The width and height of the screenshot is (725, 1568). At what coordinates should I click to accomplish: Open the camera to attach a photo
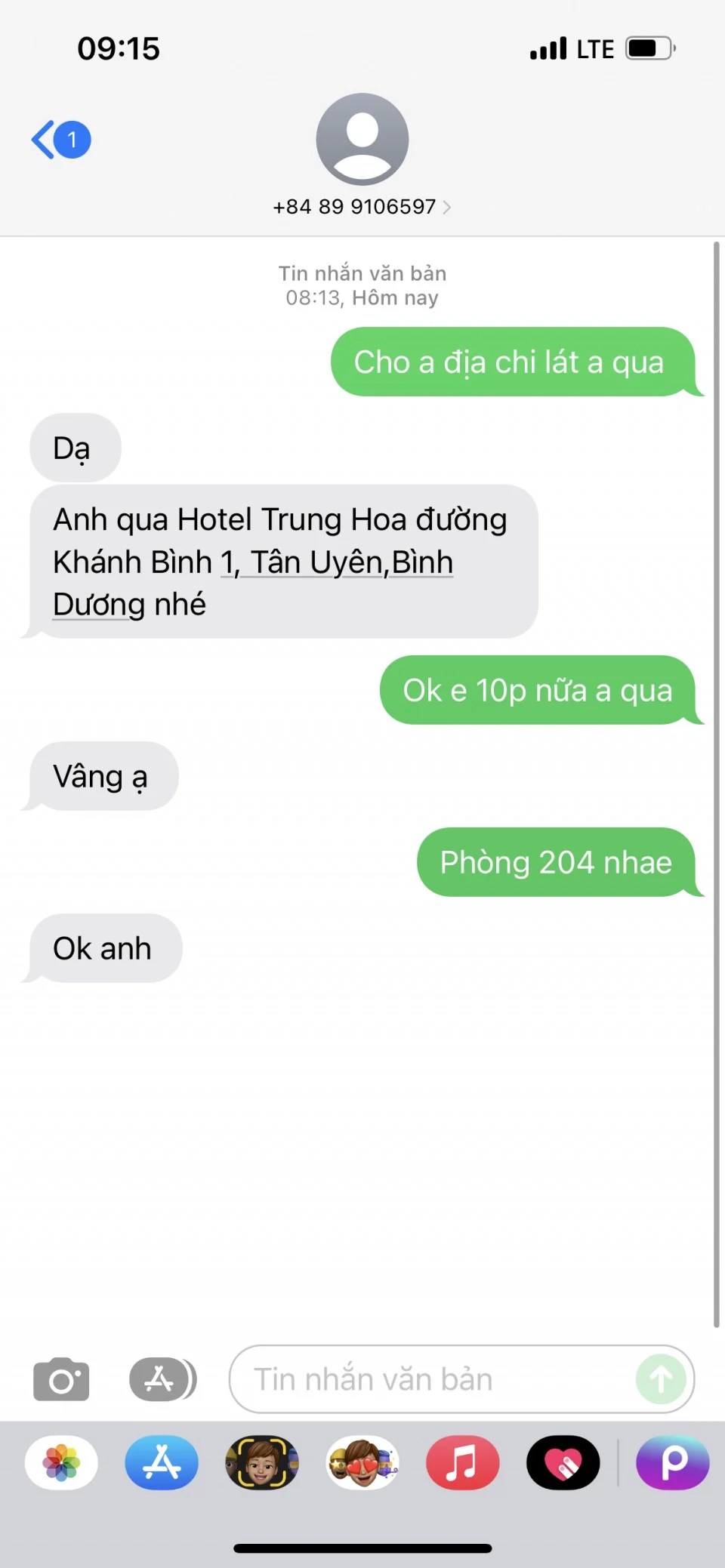pyautogui.click(x=61, y=1379)
